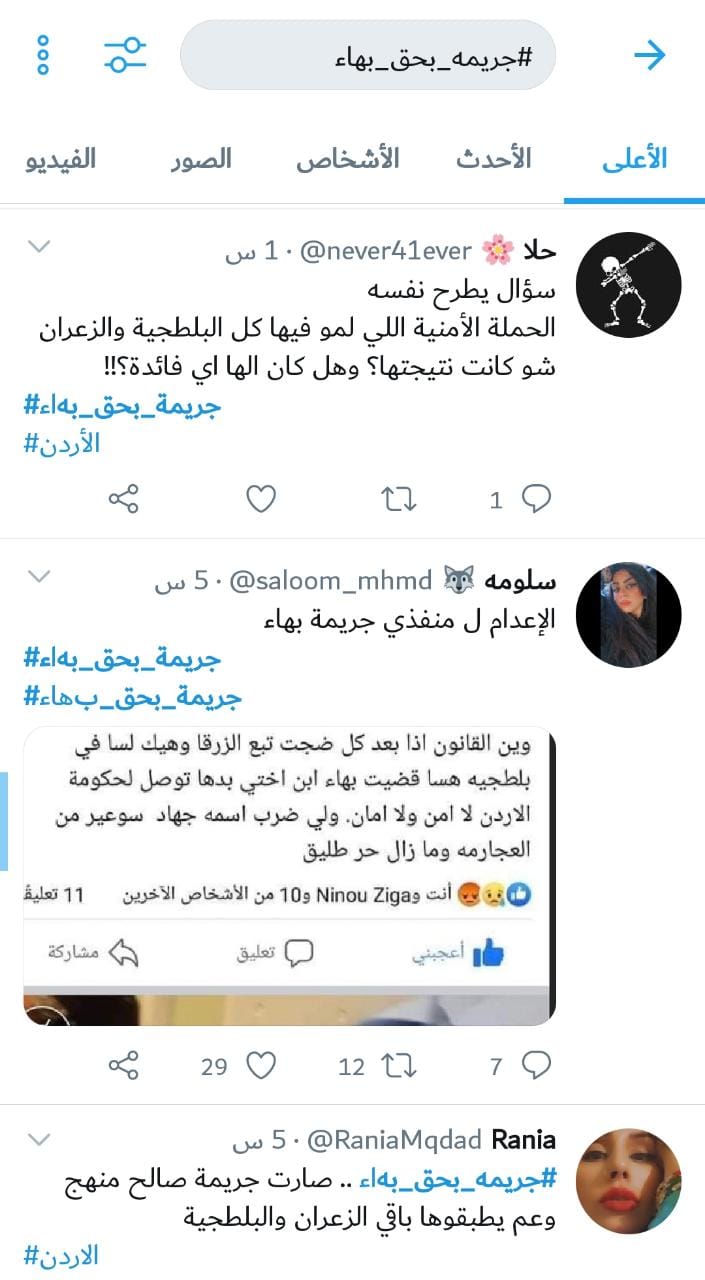Image resolution: width=705 pixels, height=1280 pixels.
Task: Retweet سلومه's tweet with 12 retweets
Action: (x=400, y=1067)
